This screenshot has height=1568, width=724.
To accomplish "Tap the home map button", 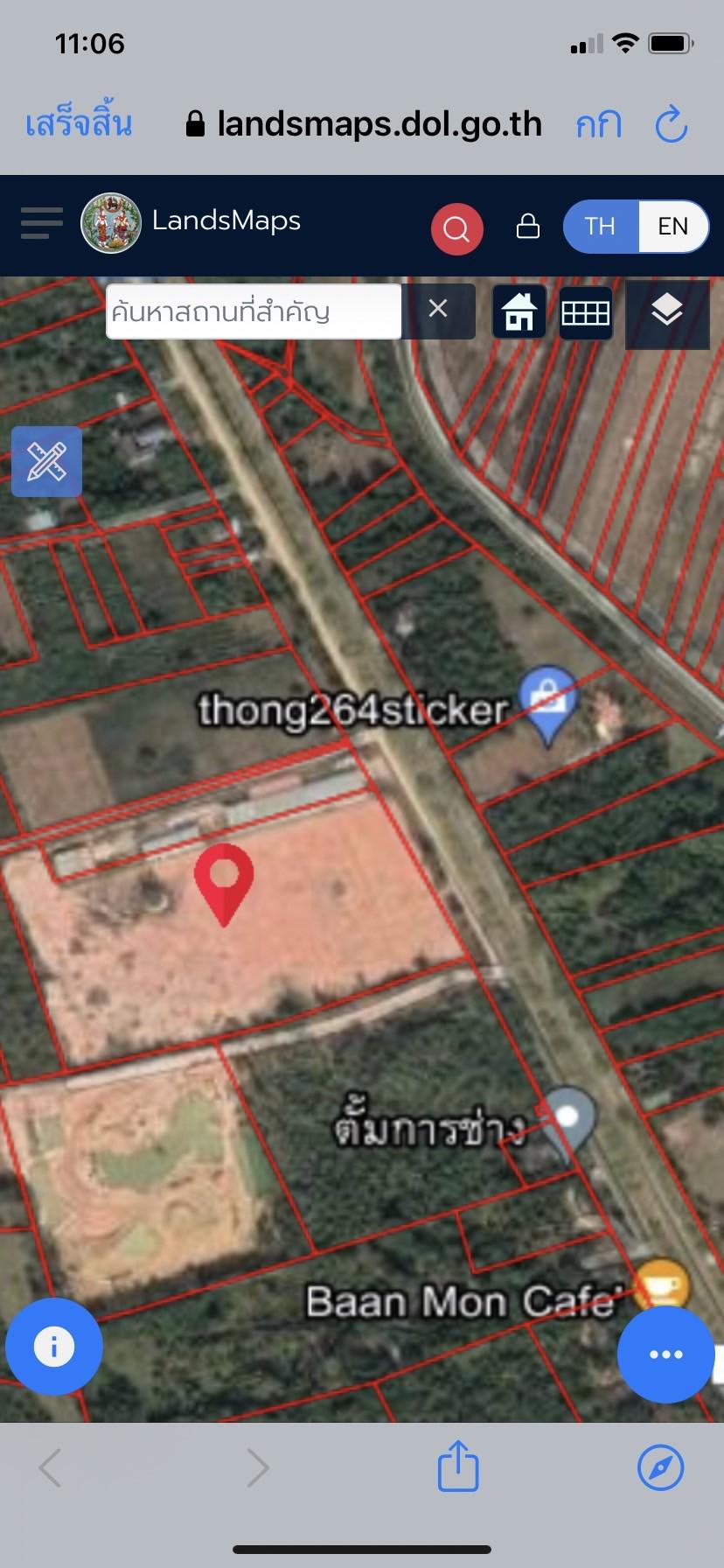I will (519, 311).
